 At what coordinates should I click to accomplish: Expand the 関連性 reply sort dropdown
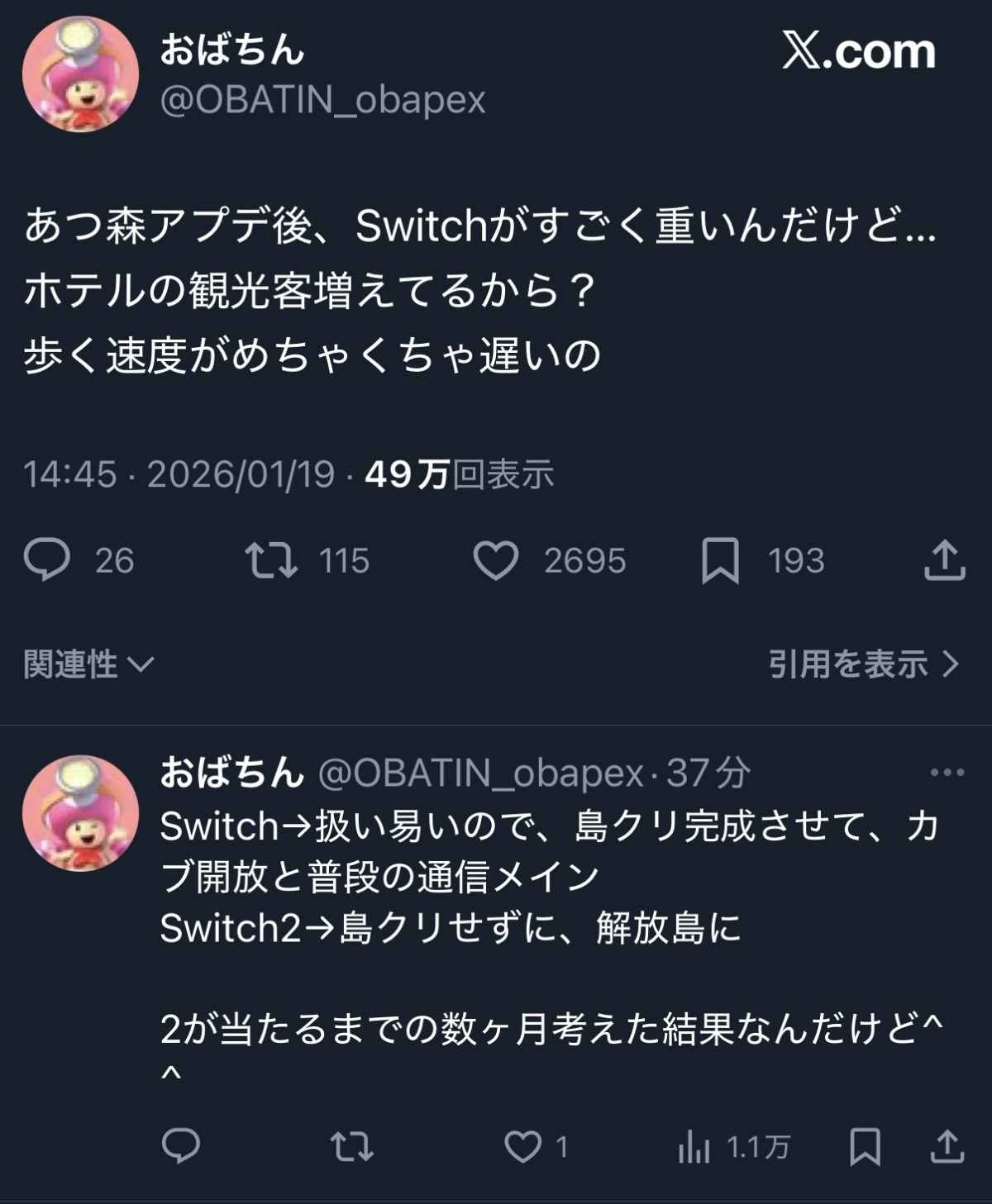(x=88, y=664)
